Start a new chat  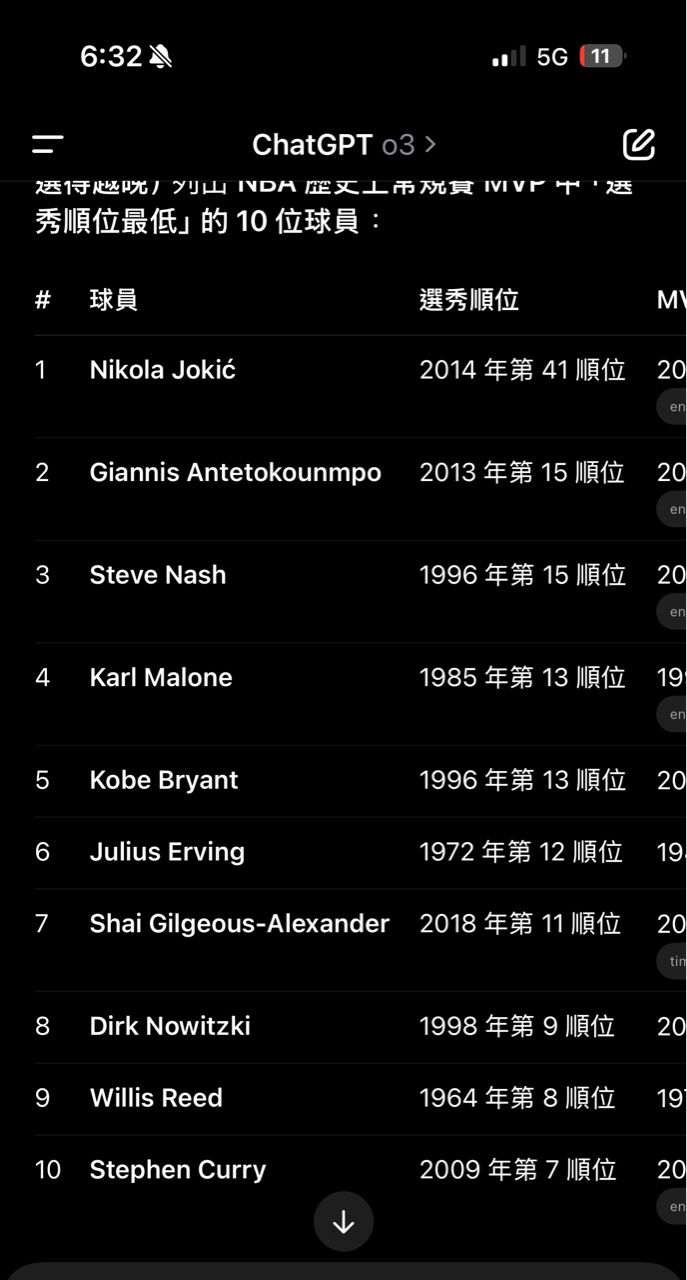point(638,145)
